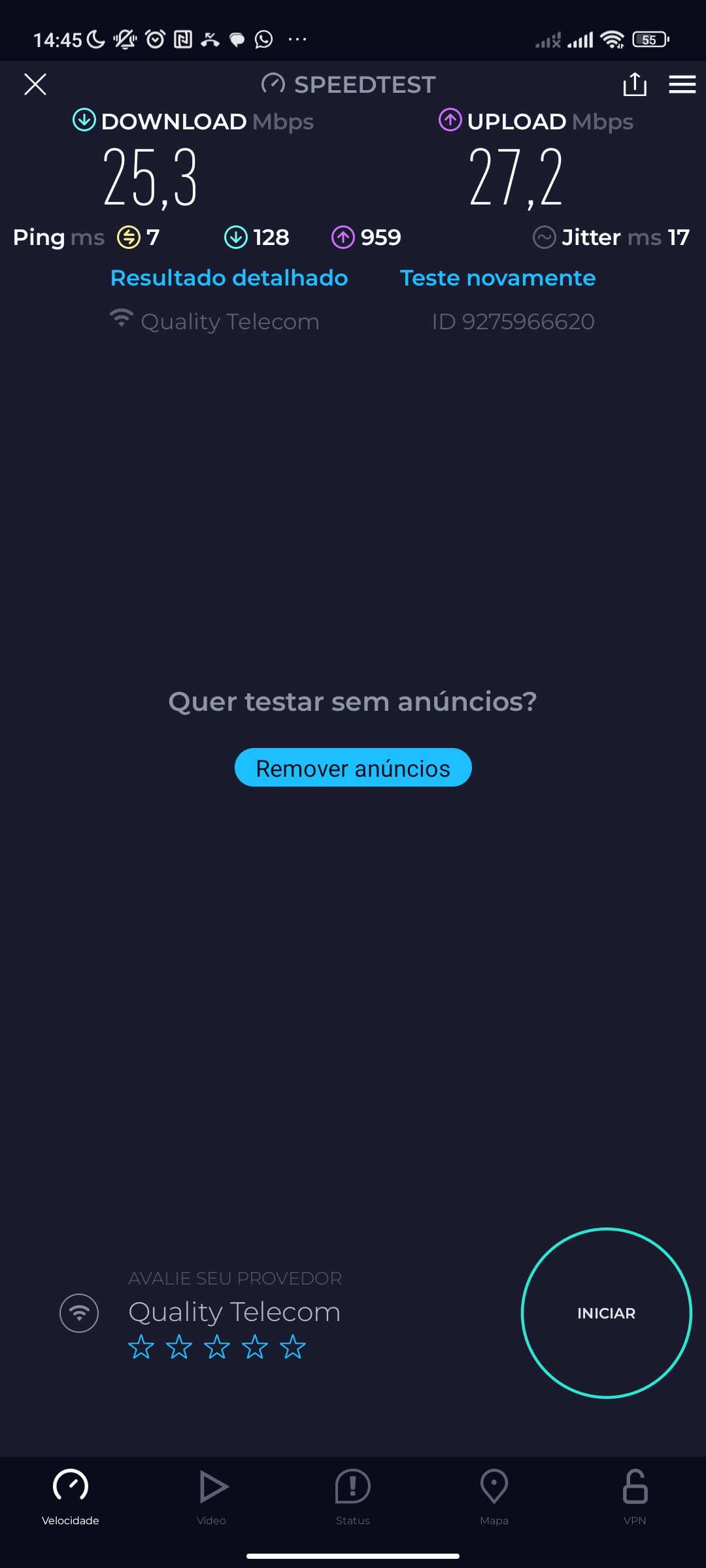This screenshot has height=1568, width=706.
Task: Tap Teste novamente to rerun
Action: tap(497, 278)
